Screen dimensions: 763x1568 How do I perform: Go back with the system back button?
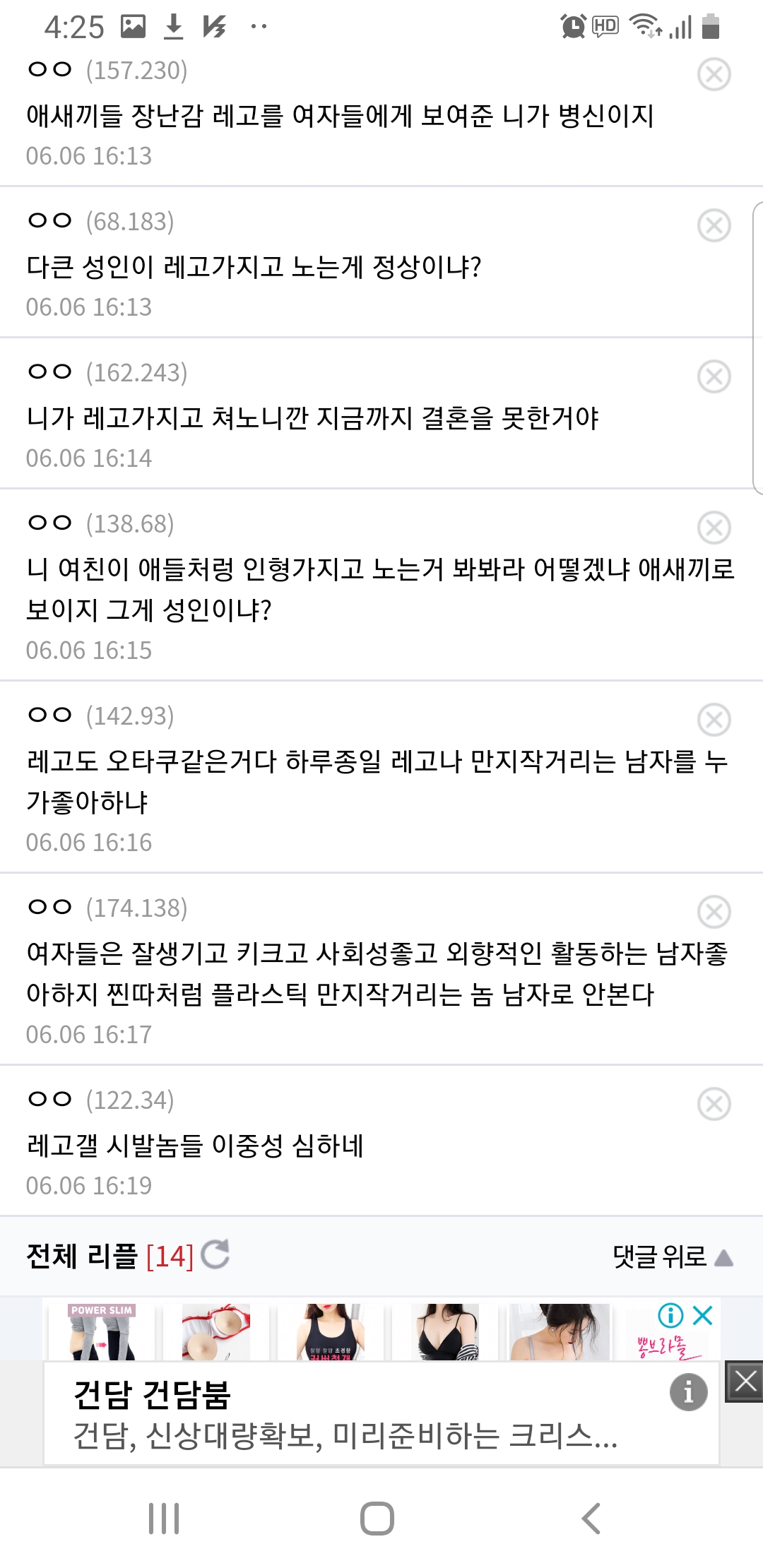tap(591, 1519)
